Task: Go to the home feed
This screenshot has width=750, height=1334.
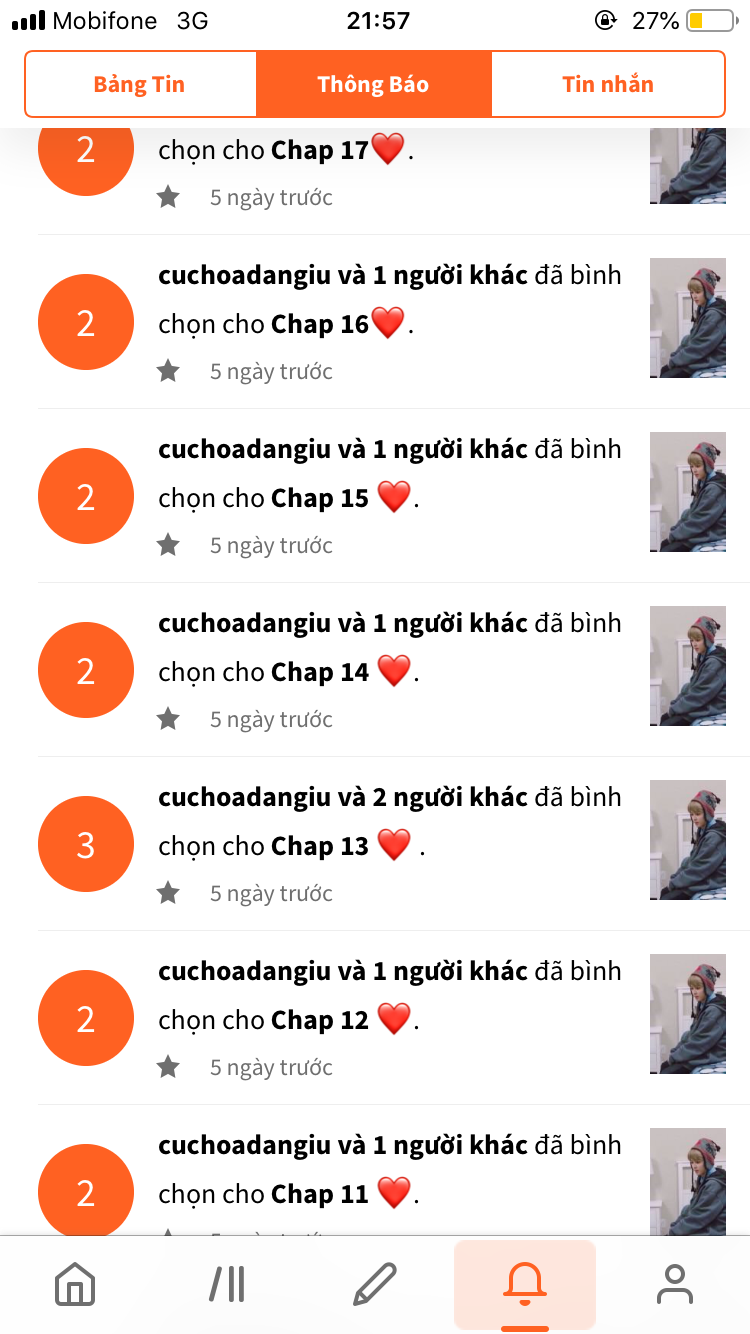Action: point(75,1284)
